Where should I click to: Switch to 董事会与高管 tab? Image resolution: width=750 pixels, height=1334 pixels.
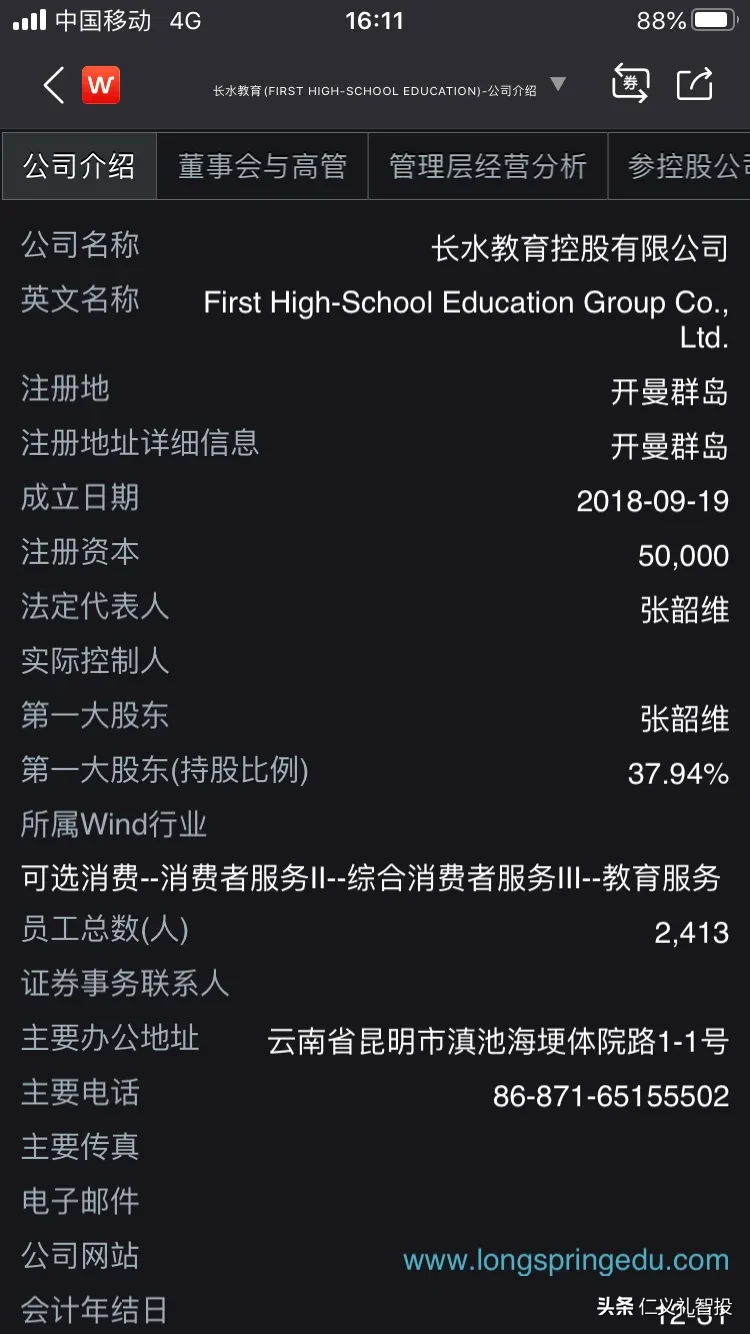pos(263,166)
